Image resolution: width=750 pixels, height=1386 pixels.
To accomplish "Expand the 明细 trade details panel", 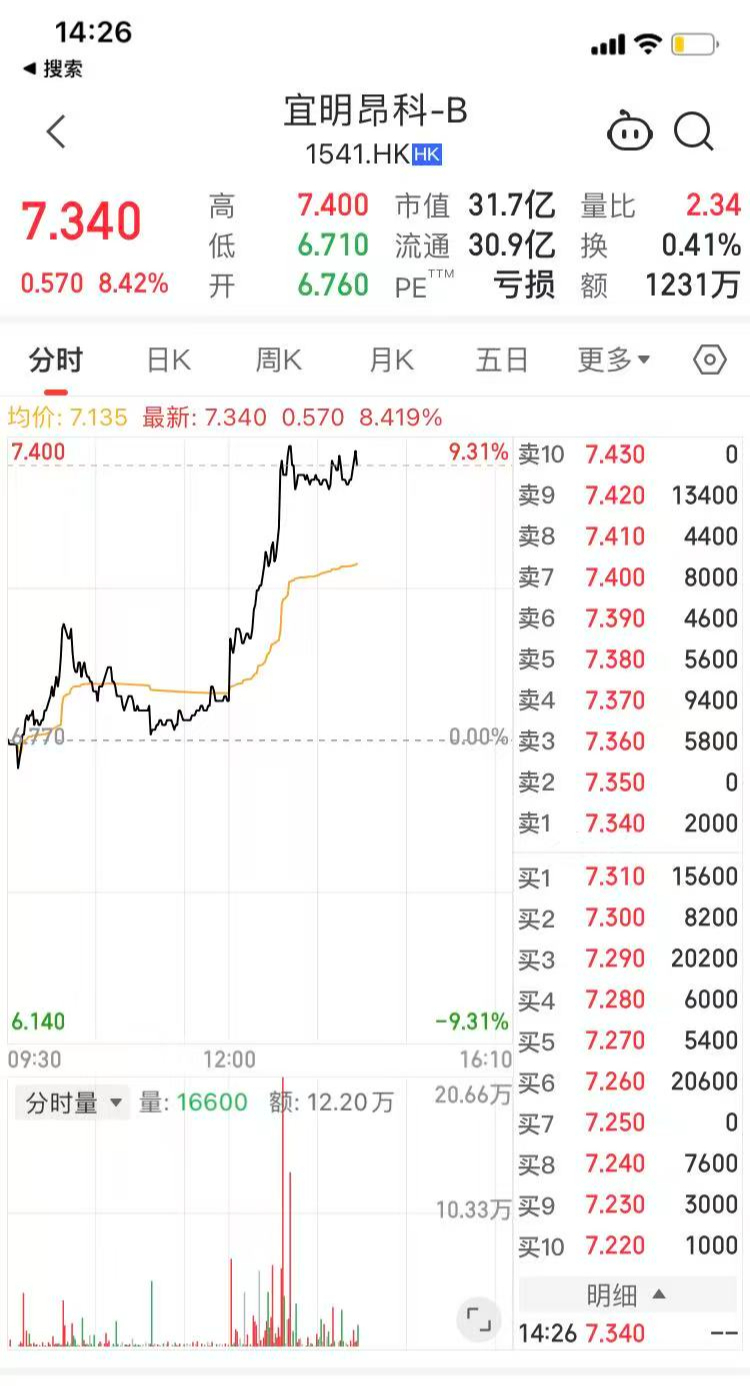I will click(626, 1296).
